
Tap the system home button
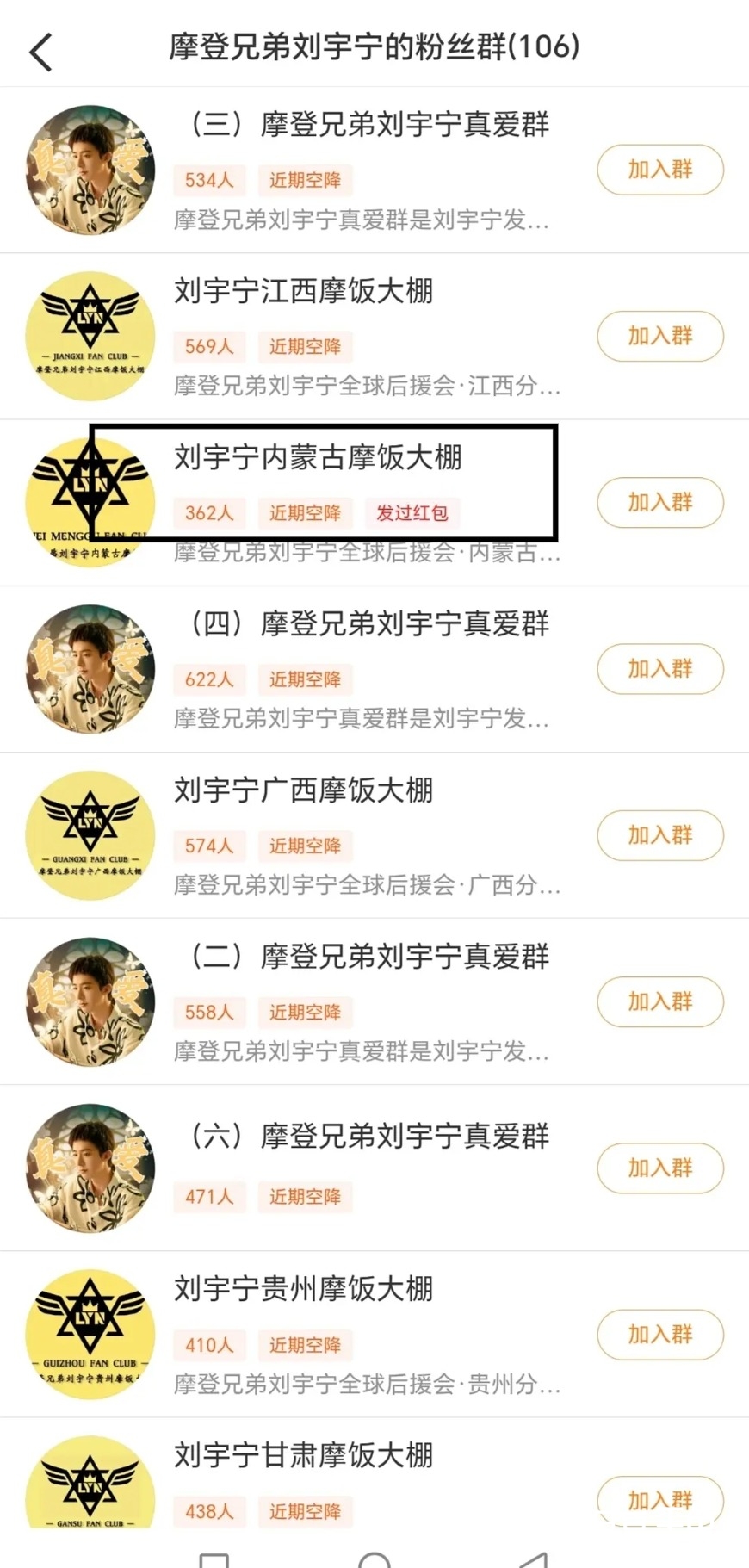point(374,1559)
